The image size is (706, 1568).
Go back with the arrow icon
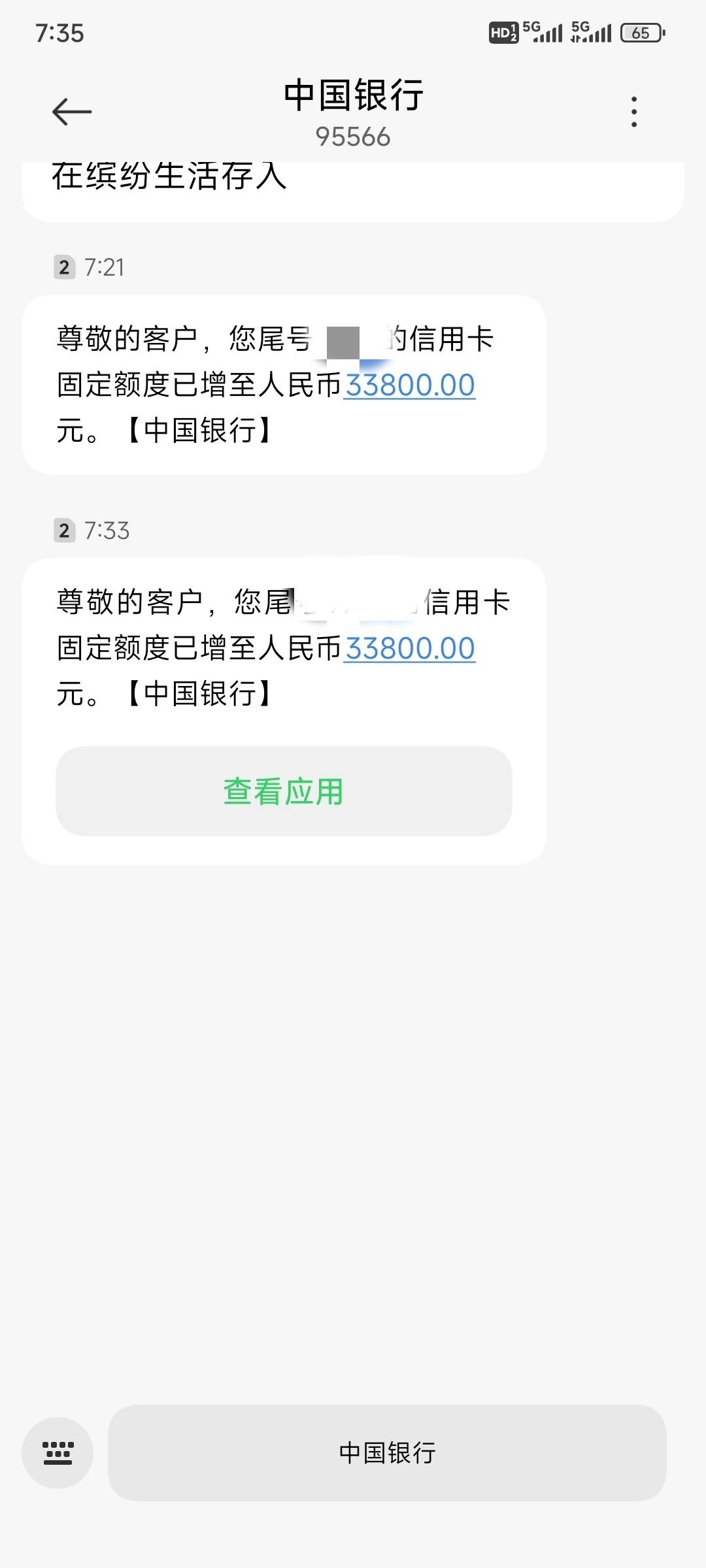tap(72, 112)
